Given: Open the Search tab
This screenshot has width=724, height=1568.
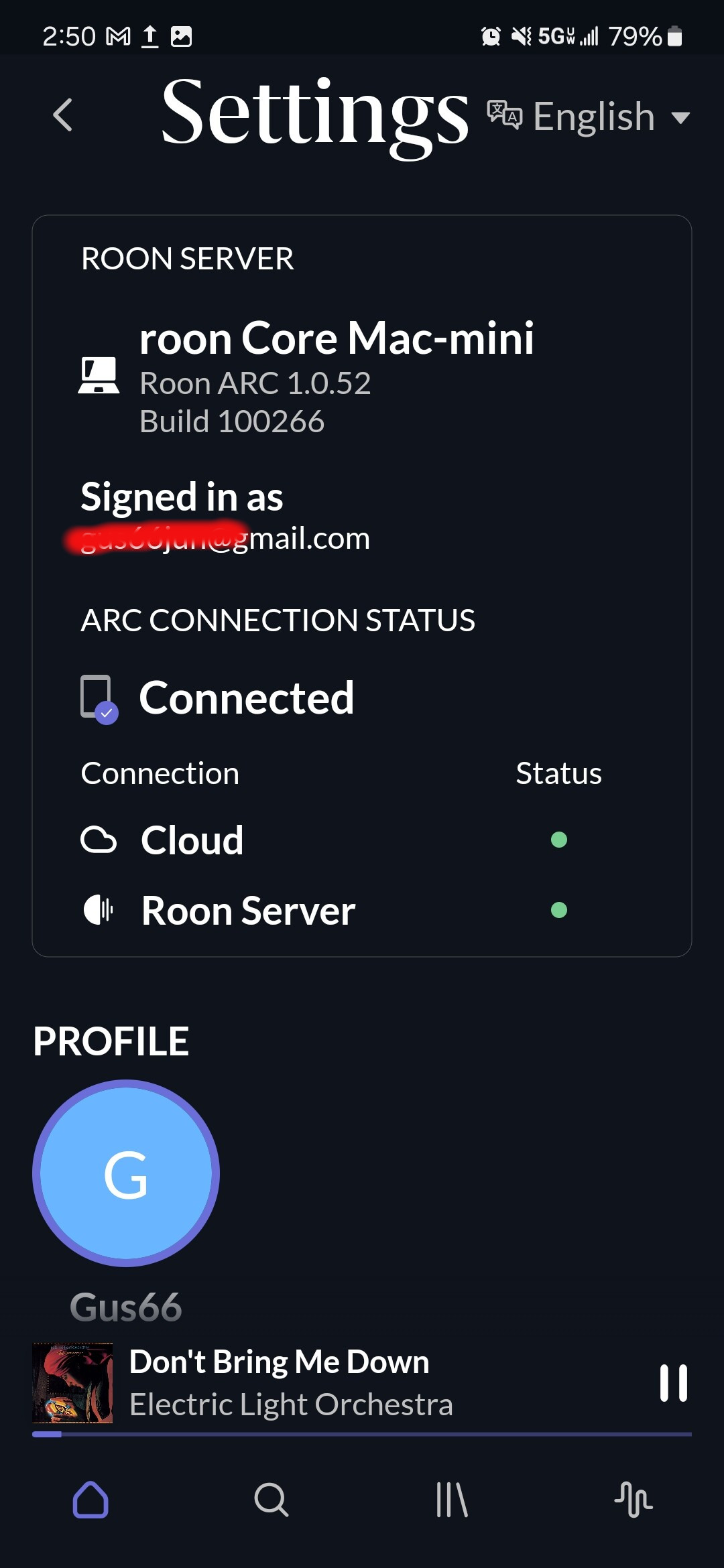Looking at the screenshot, I should pos(271,1500).
